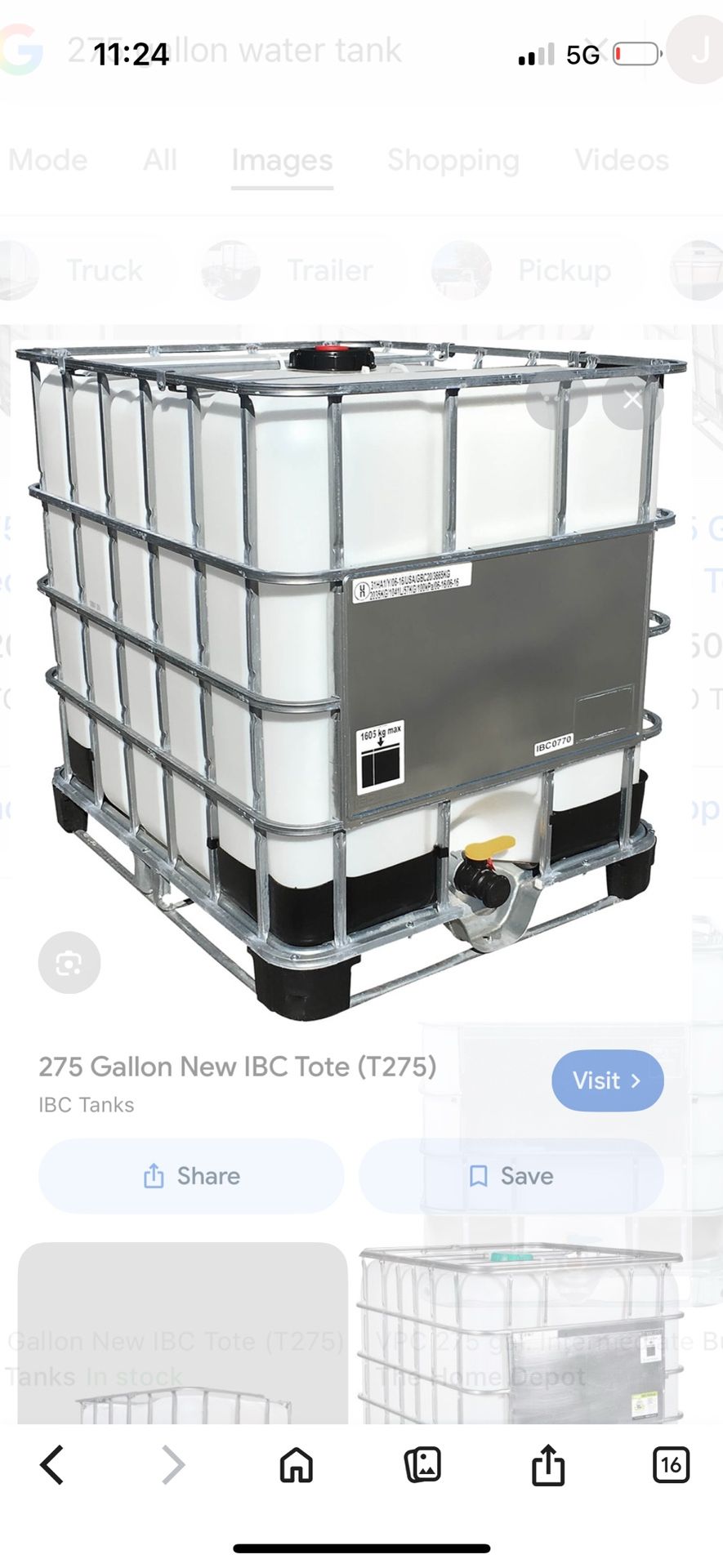Close the image preview
Screen dimensions: 723x1568
point(632,399)
